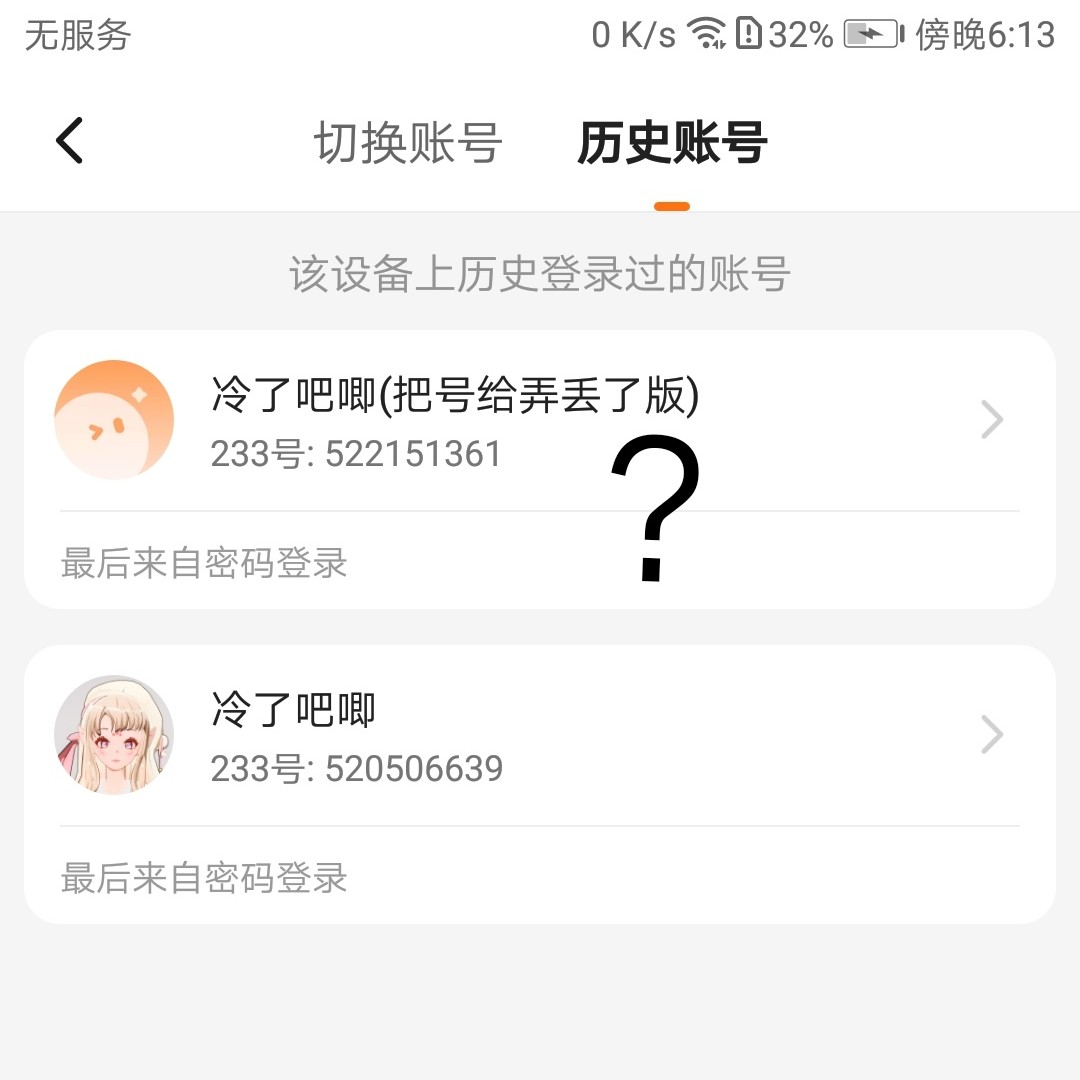Viewport: 1080px width, 1080px height.
Task: Switch to the 切换账号 tab
Action: (x=408, y=143)
